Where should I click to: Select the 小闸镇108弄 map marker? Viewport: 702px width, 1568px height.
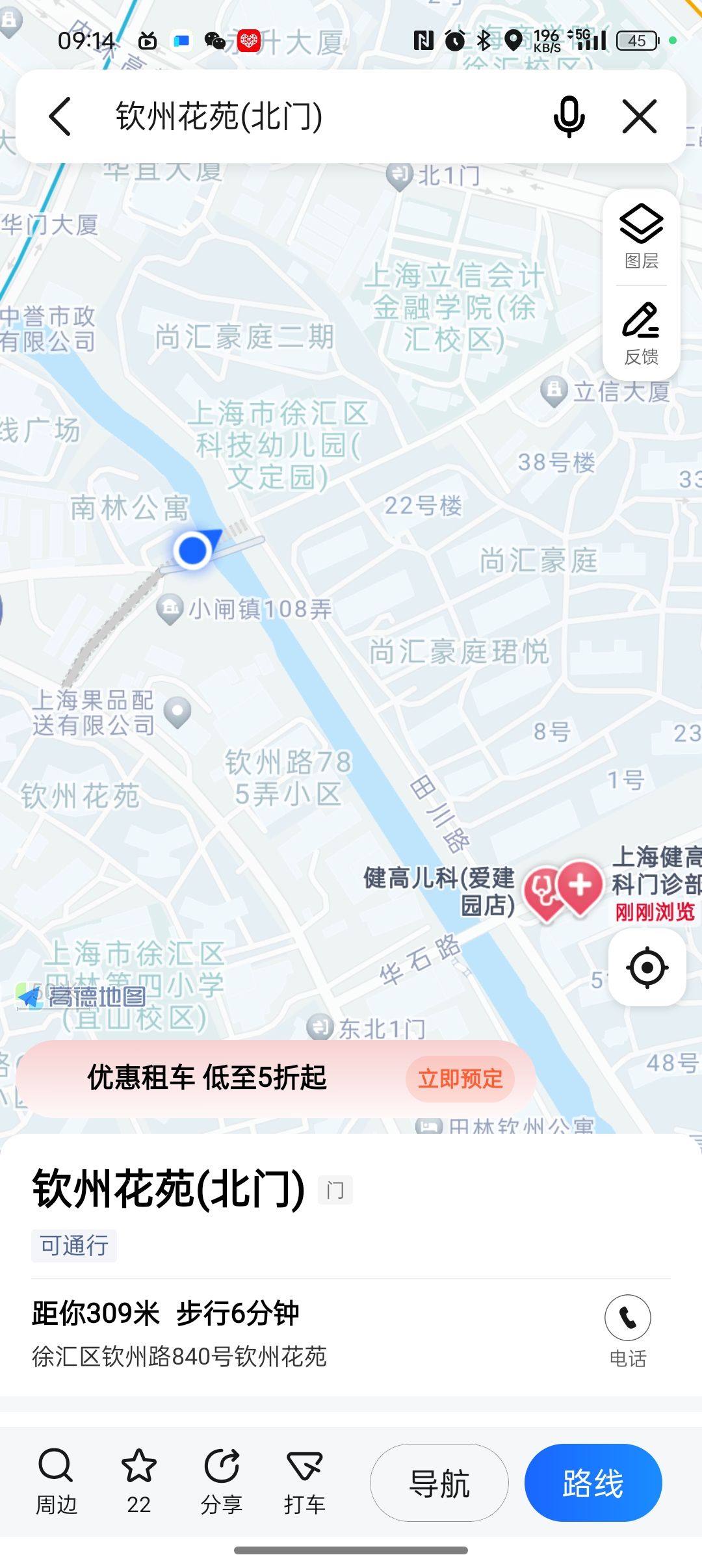(170, 609)
